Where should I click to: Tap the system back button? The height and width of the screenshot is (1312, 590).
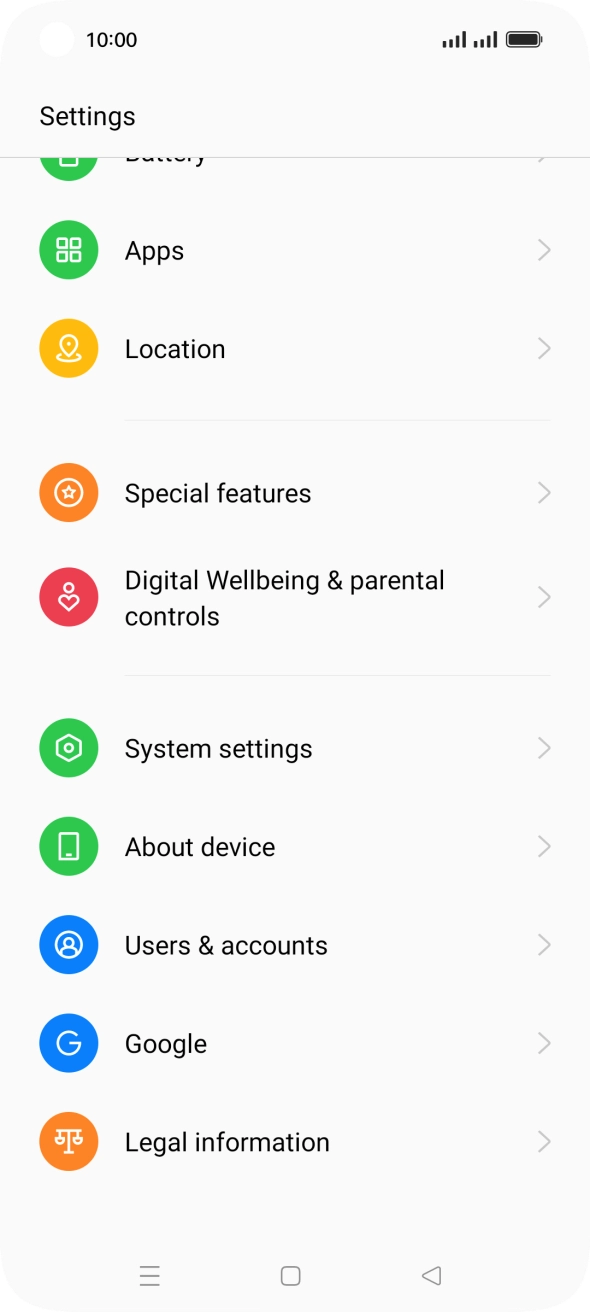pyautogui.click(x=432, y=1276)
